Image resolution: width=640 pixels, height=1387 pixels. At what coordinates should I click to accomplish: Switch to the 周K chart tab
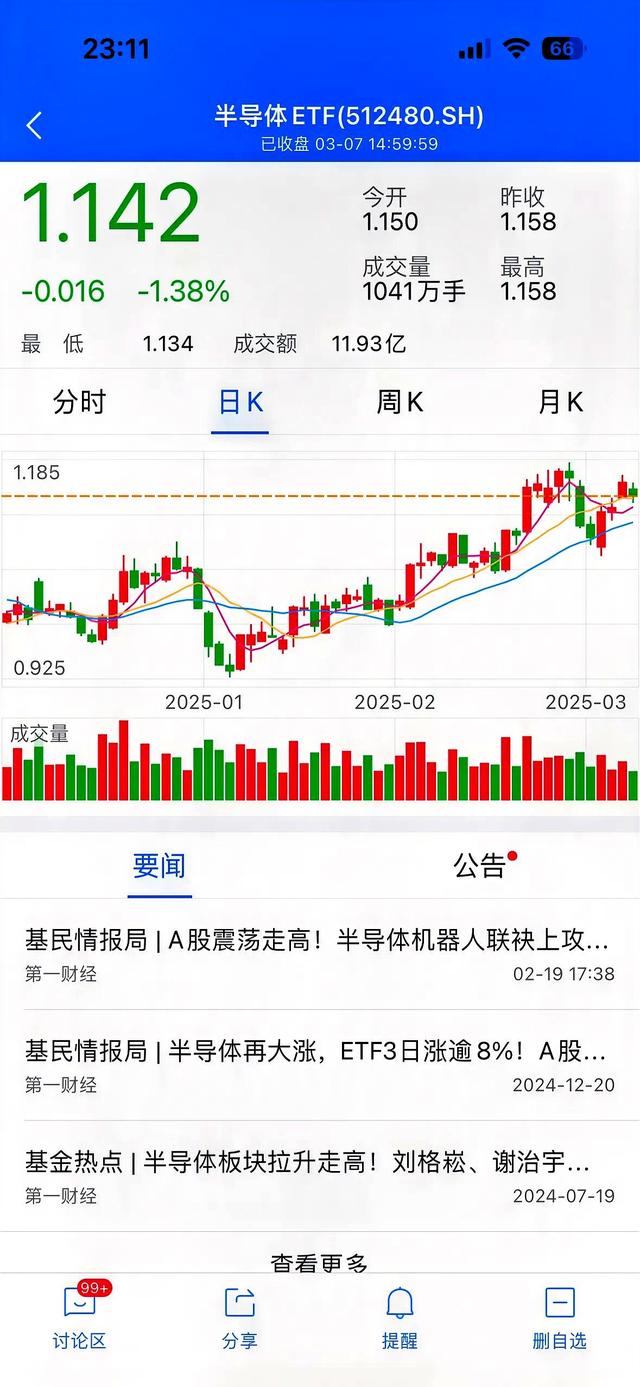[400, 402]
